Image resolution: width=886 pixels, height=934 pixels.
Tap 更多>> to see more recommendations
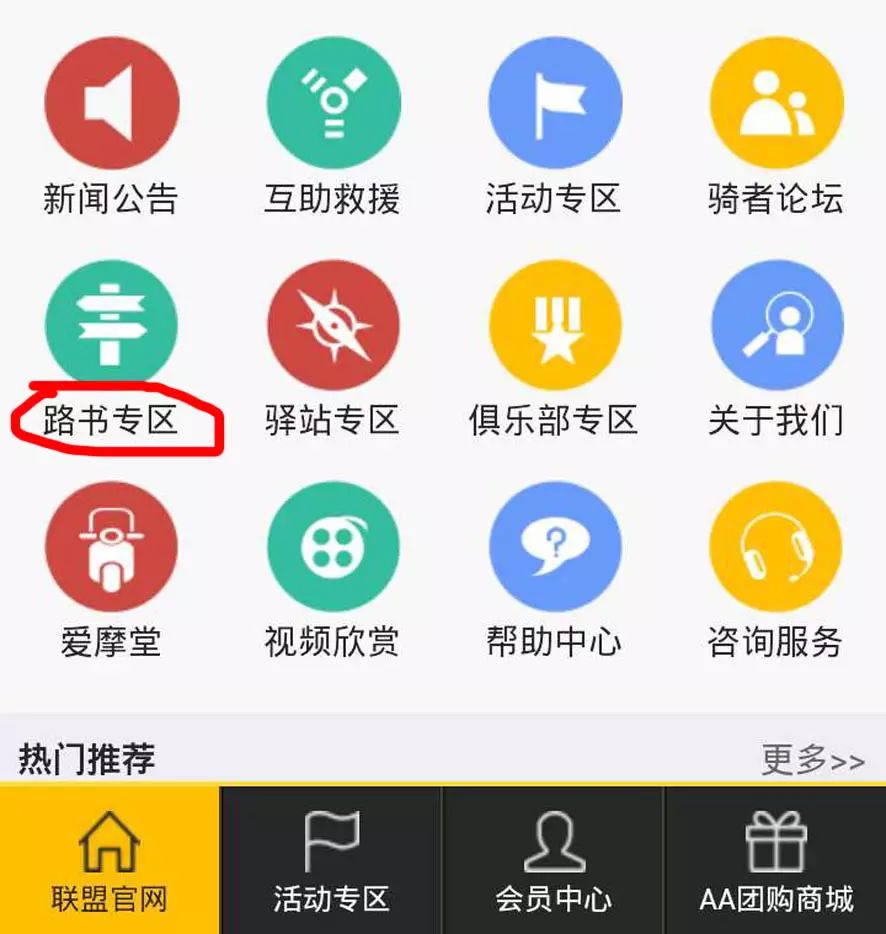812,760
